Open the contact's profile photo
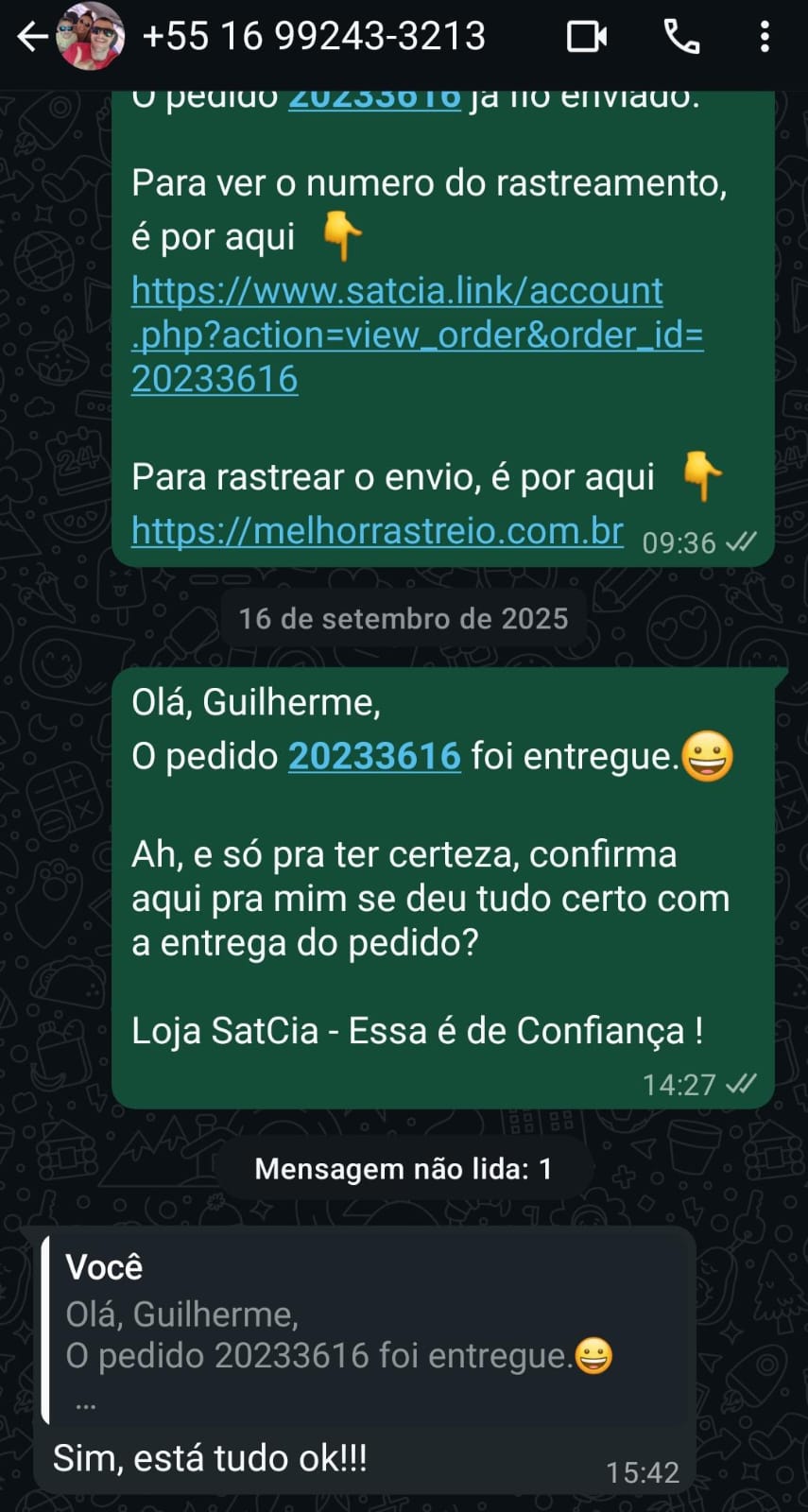The width and height of the screenshot is (808, 1512). pyautogui.click(x=91, y=37)
